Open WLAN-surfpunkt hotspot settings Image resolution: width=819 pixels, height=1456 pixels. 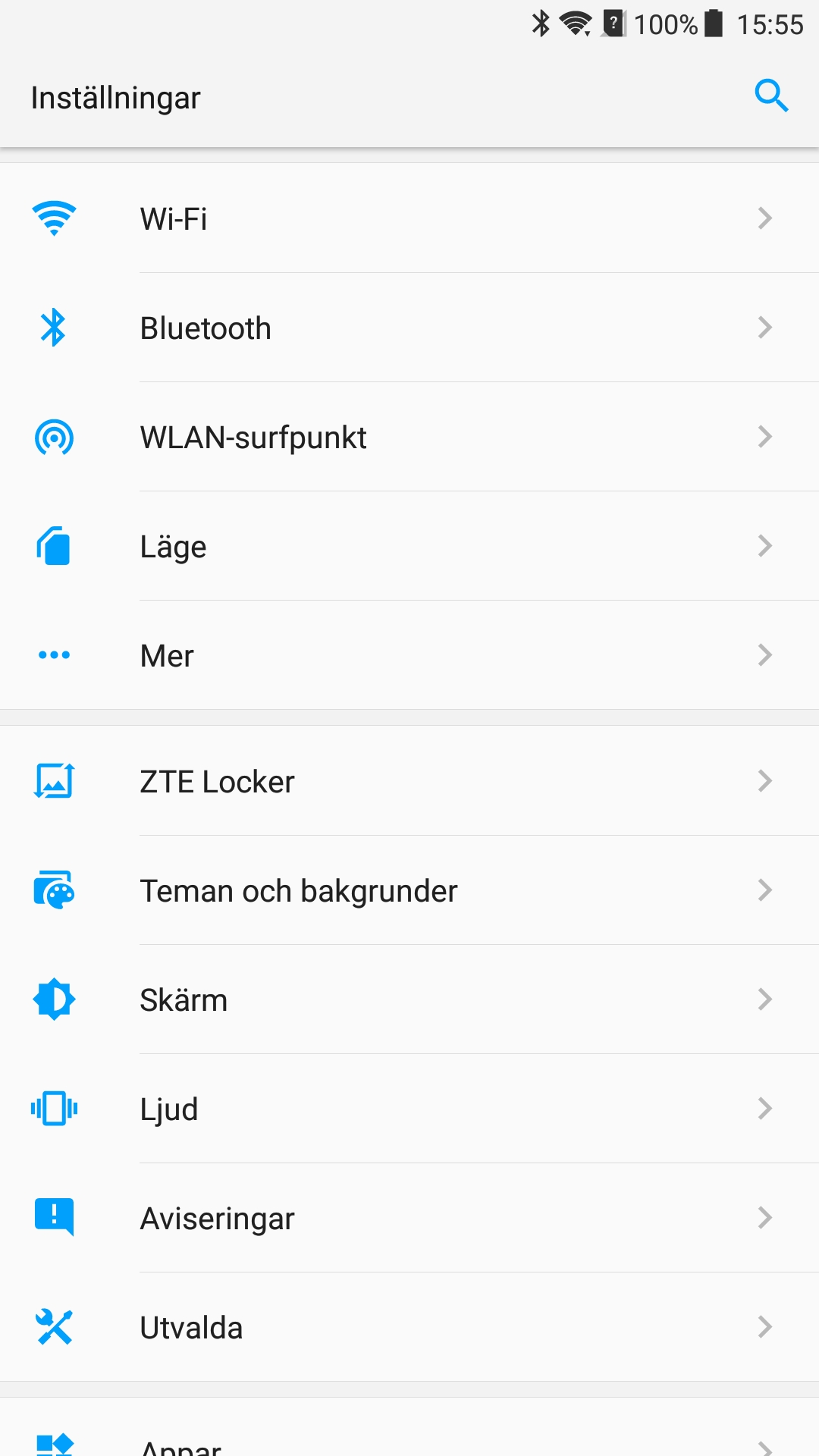pyautogui.click(x=409, y=437)
